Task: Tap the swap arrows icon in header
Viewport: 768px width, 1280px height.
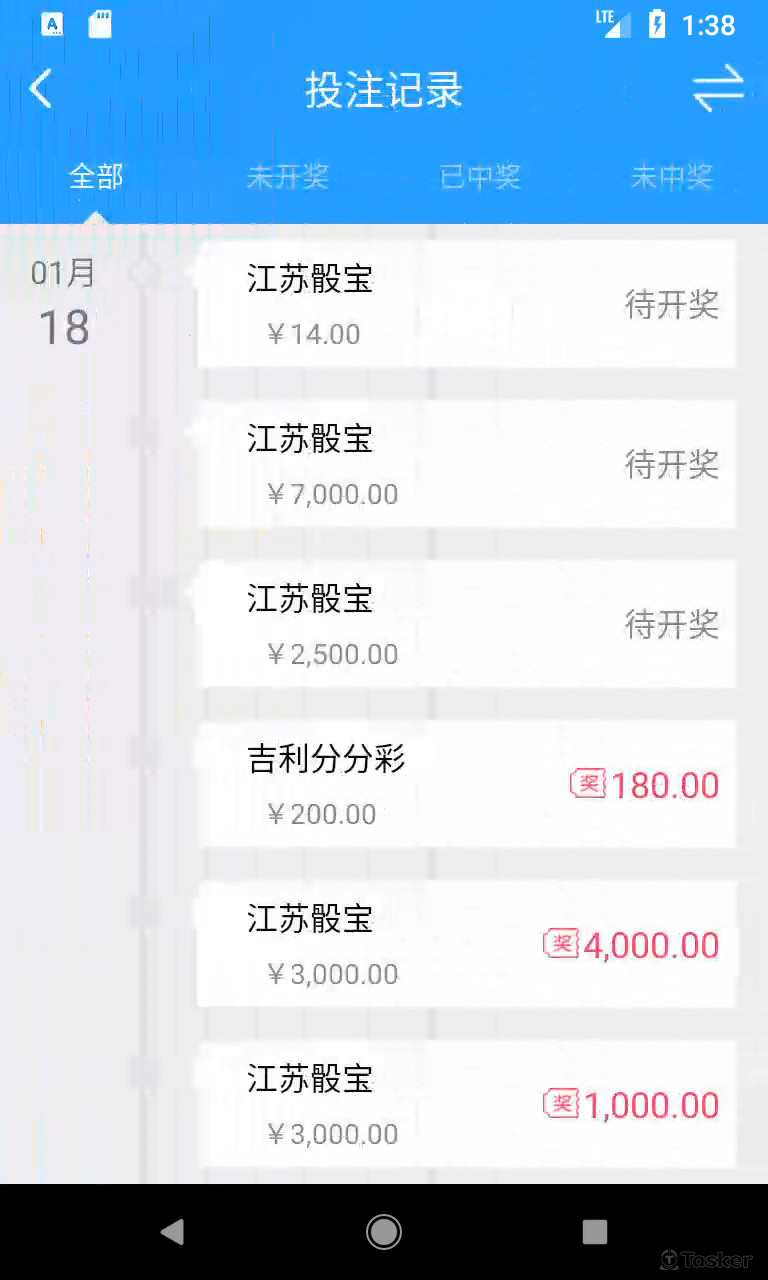Action: point(718,89)
